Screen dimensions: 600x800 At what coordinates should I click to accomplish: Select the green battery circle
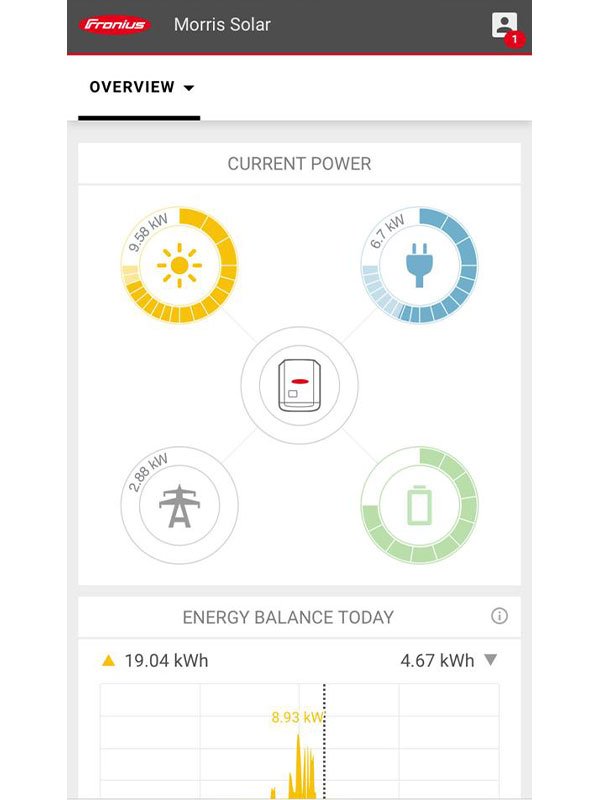[x=419, y=505]
